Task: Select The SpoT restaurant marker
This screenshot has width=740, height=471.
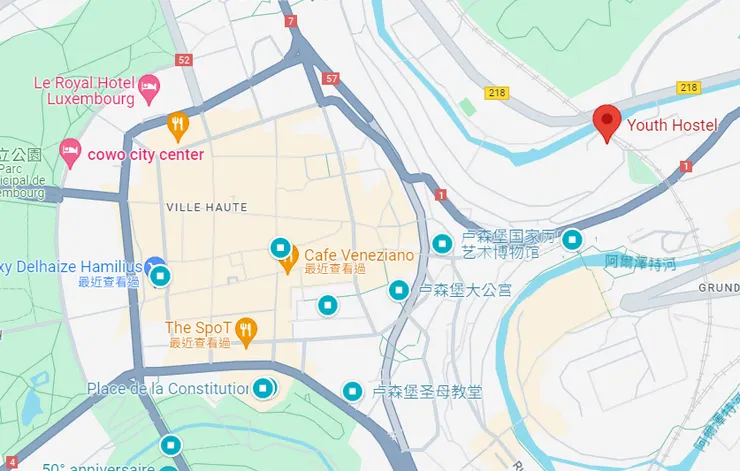Action: tap(247, 328)
